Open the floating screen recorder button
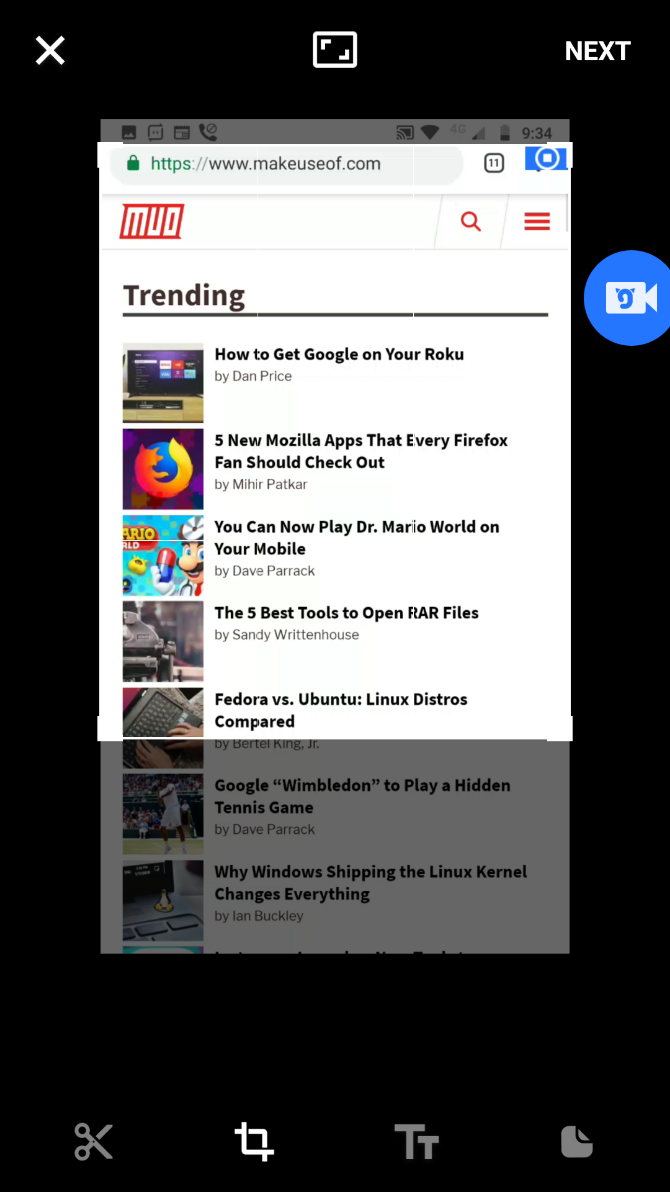 tap(629, 298)
